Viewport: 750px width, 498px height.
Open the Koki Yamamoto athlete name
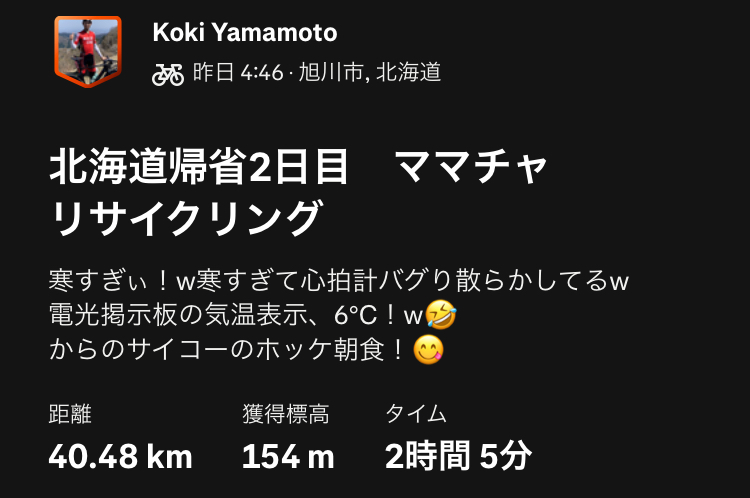click(244, 32)
